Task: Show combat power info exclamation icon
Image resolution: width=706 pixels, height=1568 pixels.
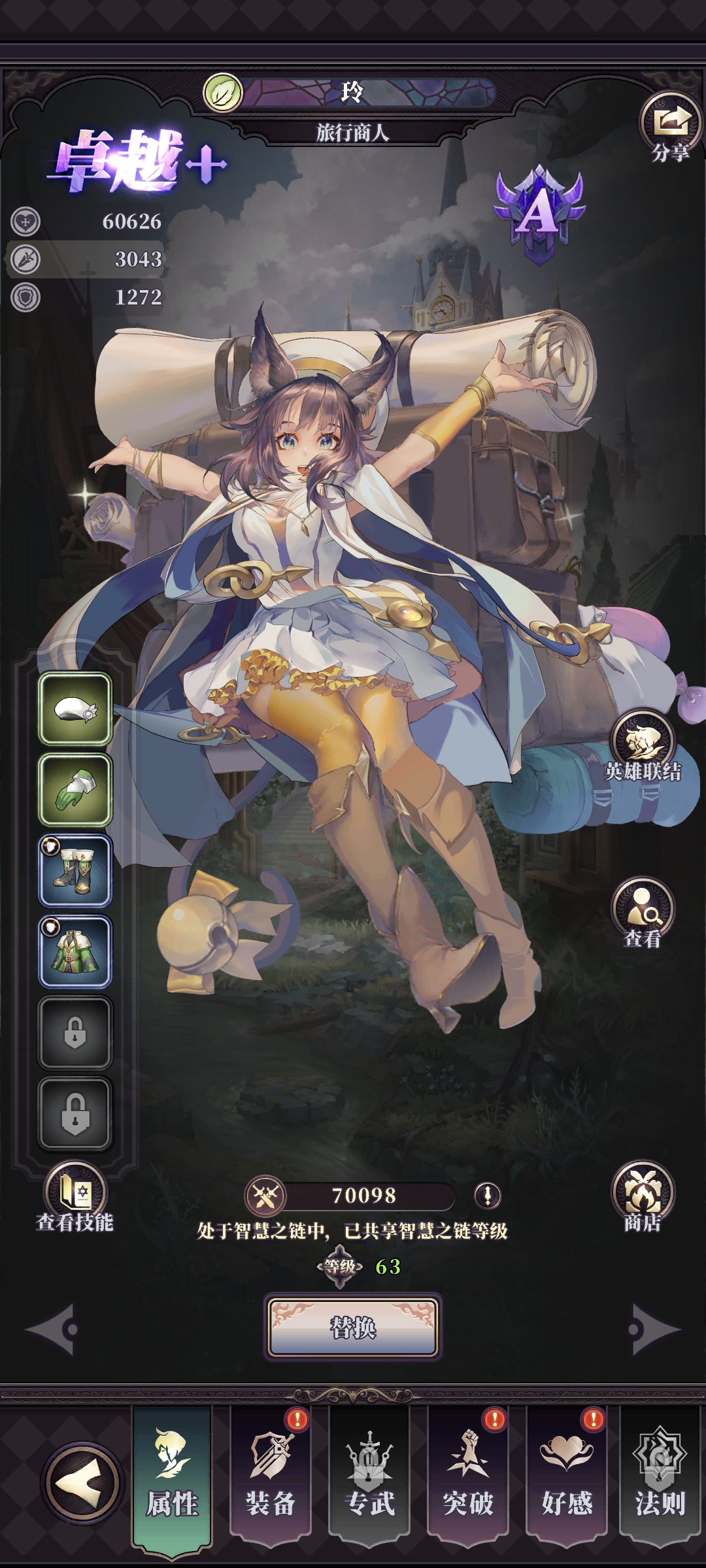Action: coord(487,1196)
